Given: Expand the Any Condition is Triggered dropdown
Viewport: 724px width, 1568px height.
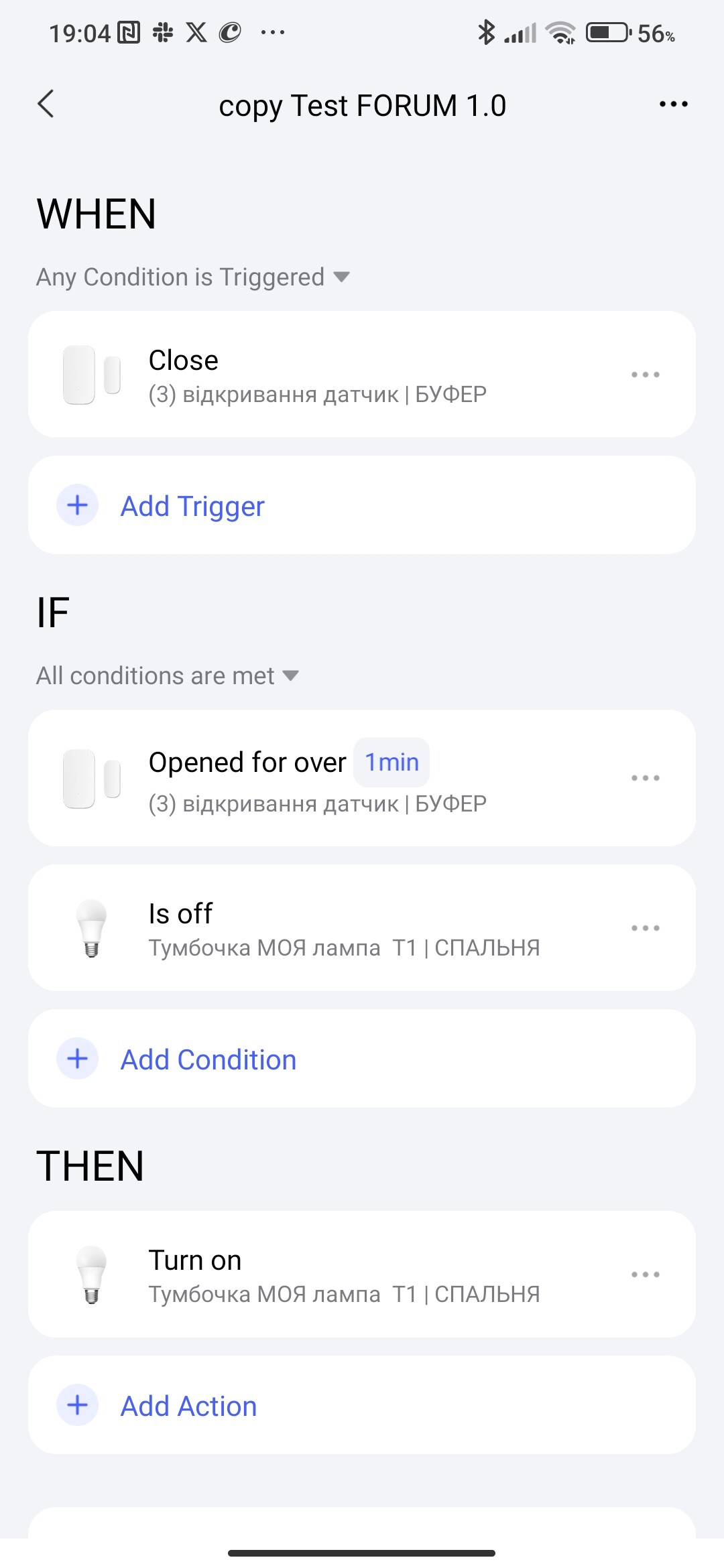Looking at the screenshot, I should click(x=193, y=277).
